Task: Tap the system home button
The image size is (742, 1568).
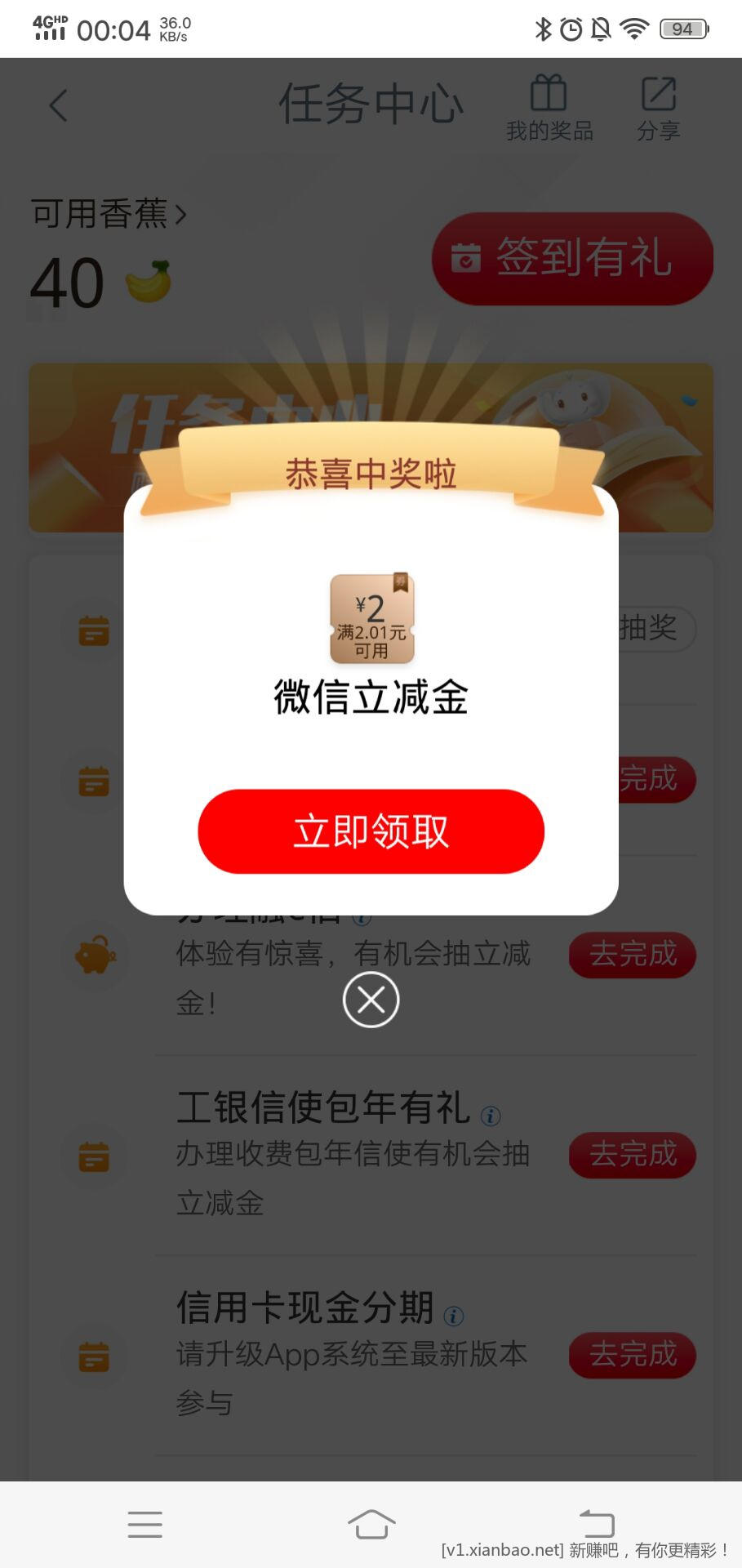Action: pos(371,1524)
